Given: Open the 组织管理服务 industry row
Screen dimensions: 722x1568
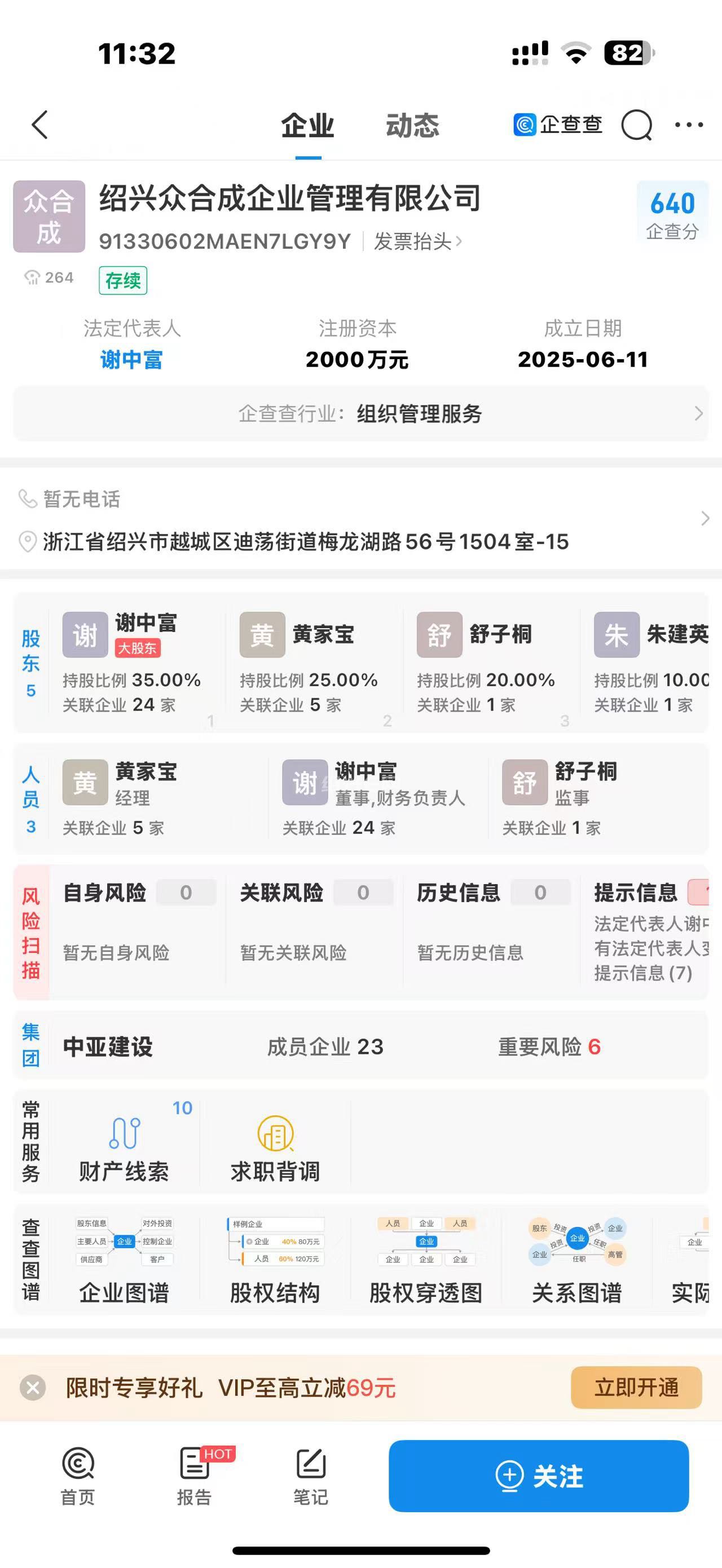Looking at the screenshot, I should (360, 414).
